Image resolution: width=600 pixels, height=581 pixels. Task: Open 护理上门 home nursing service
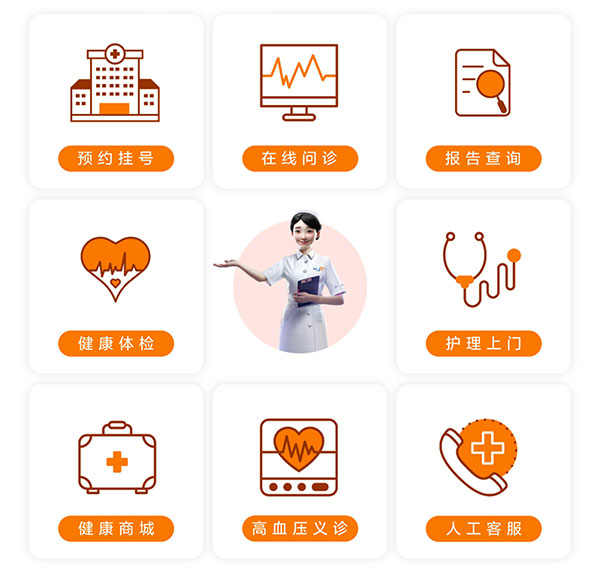pos(483,343)
